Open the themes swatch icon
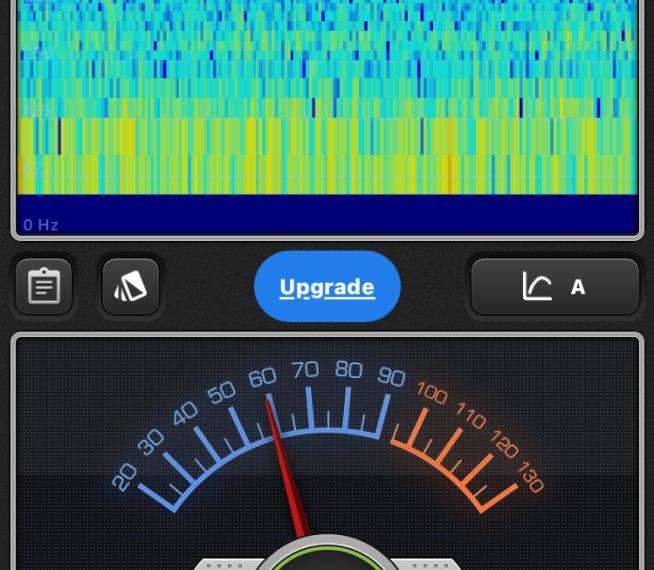Image resolution: width=654 pixels, height=570 pixels. tap(131, 287)
